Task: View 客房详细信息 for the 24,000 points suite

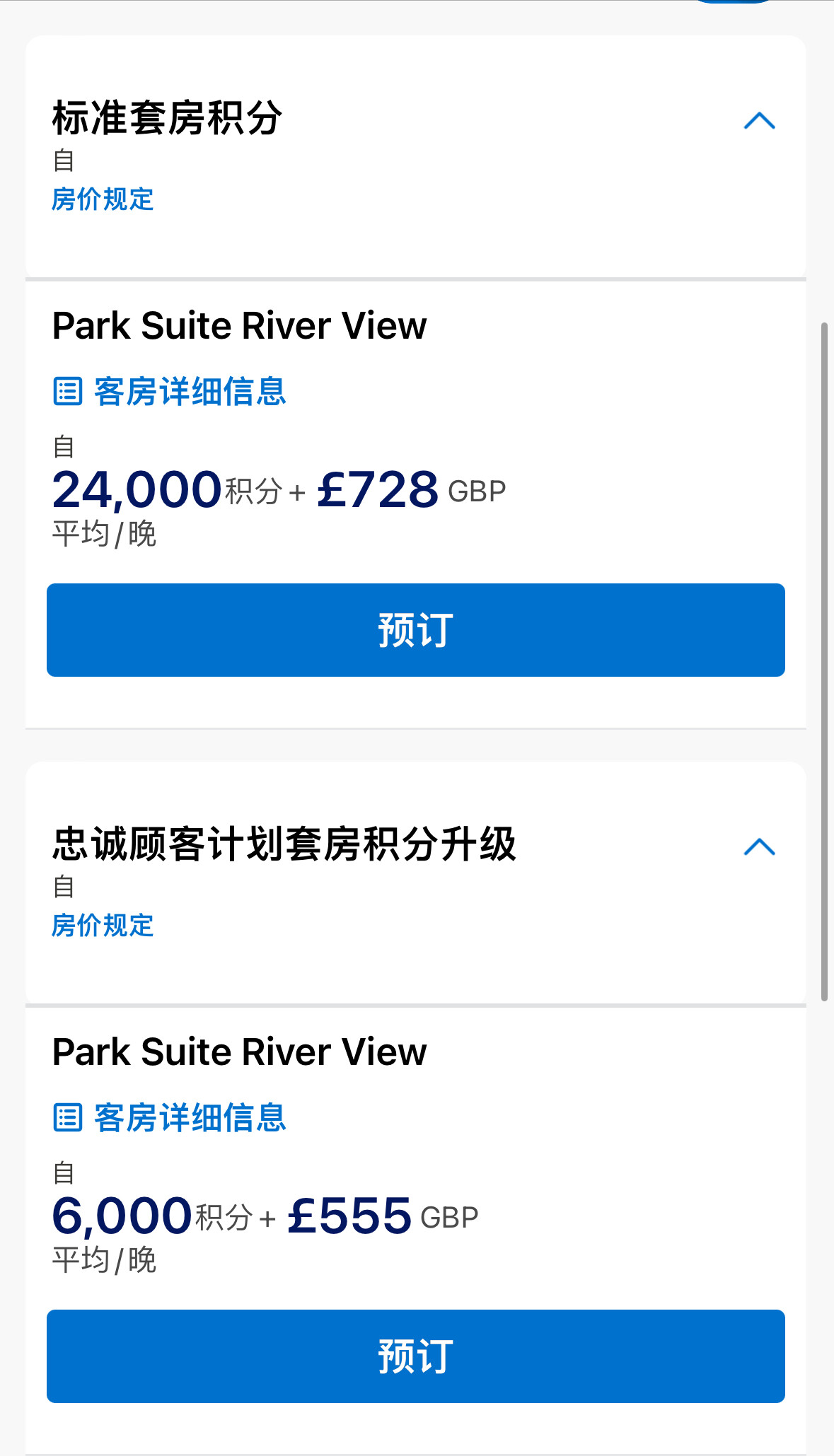Action: tap(170, 391)
